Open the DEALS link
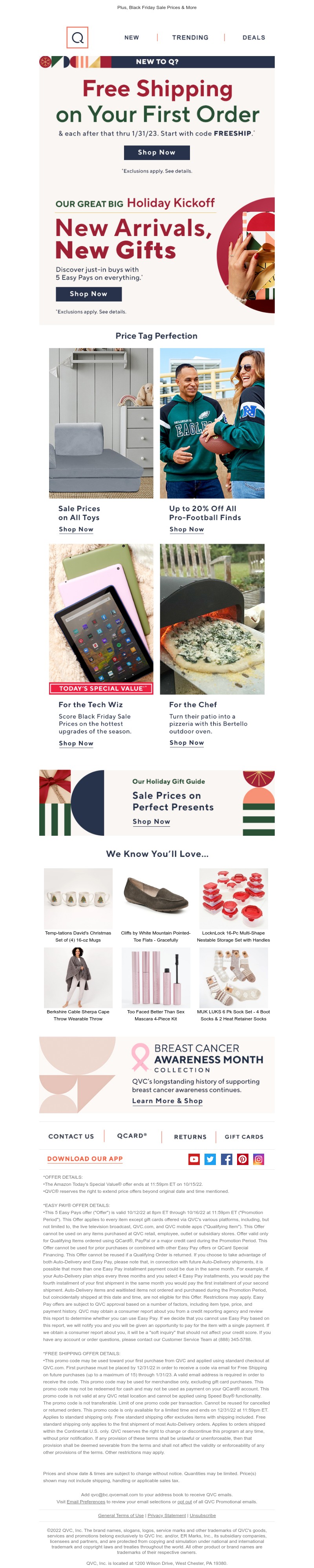 [x=253, y=38]
